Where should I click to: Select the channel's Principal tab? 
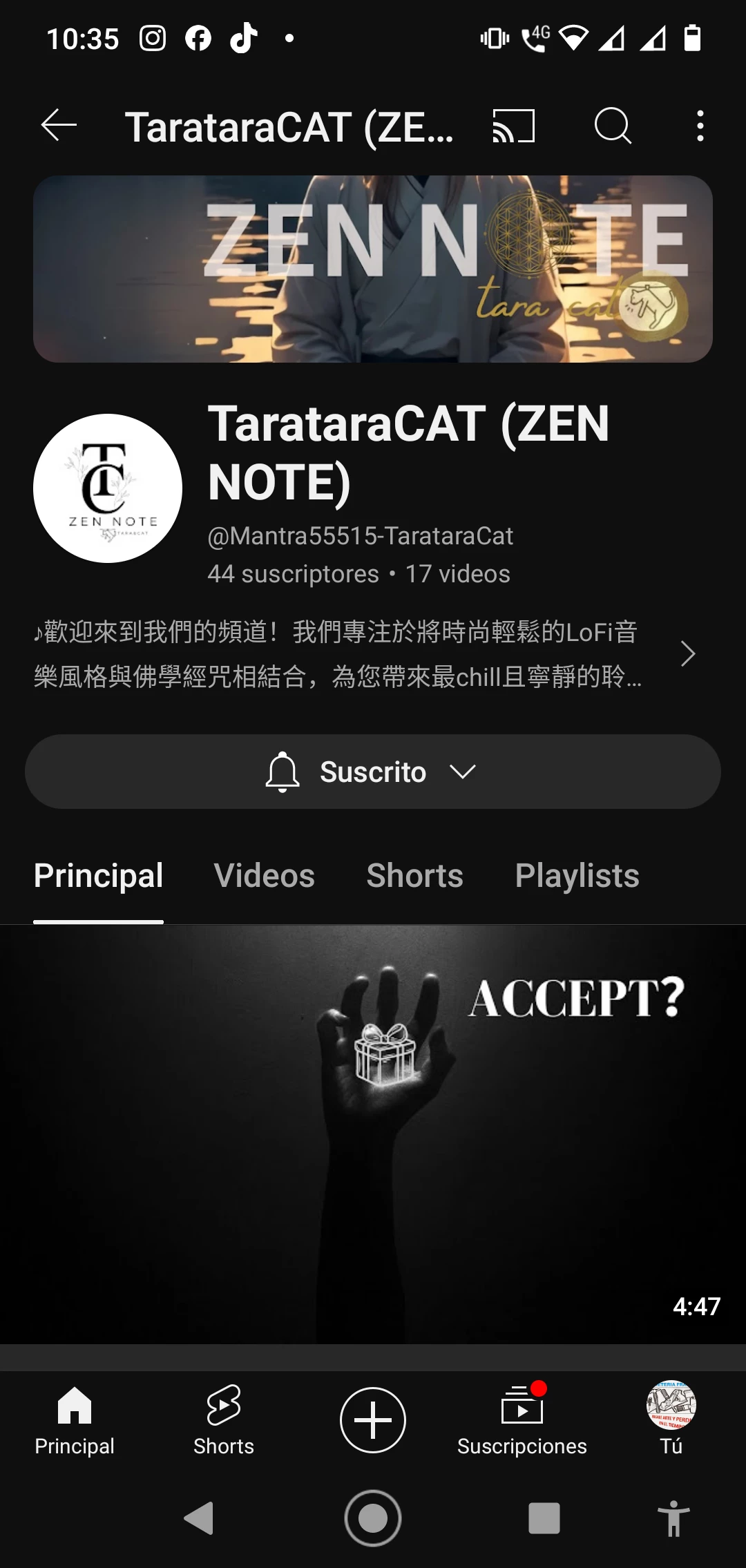coord(99,876)
